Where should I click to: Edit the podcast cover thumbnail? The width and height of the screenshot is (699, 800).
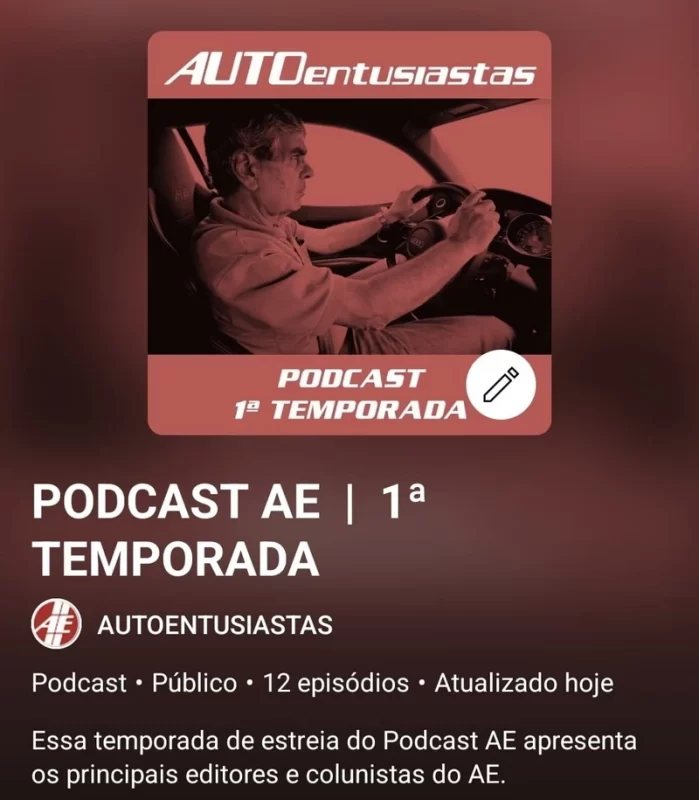coord(501,385)
